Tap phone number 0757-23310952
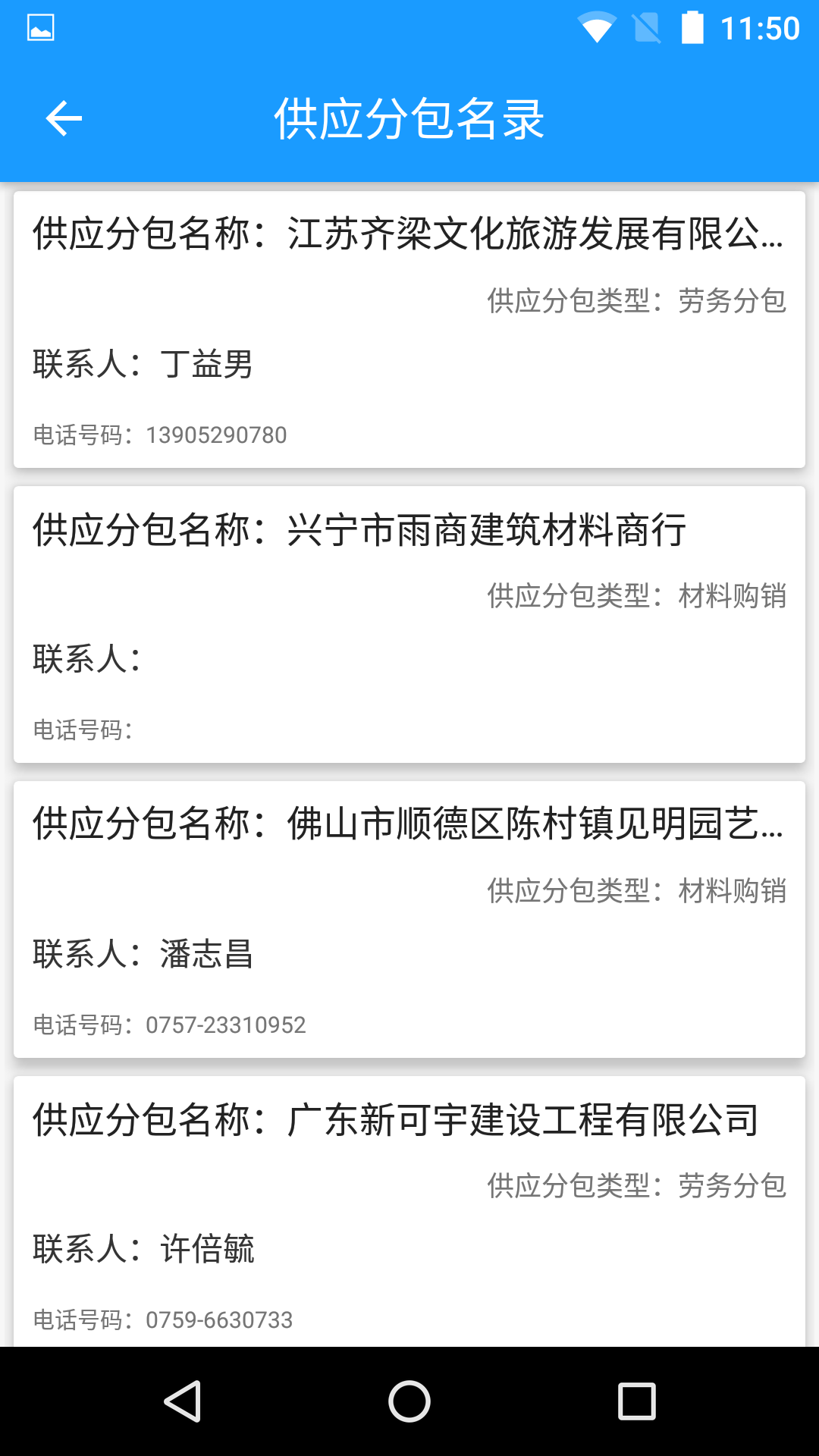Image resolution: width=819 pixels, height=1456 pixels. point(226,1025)
